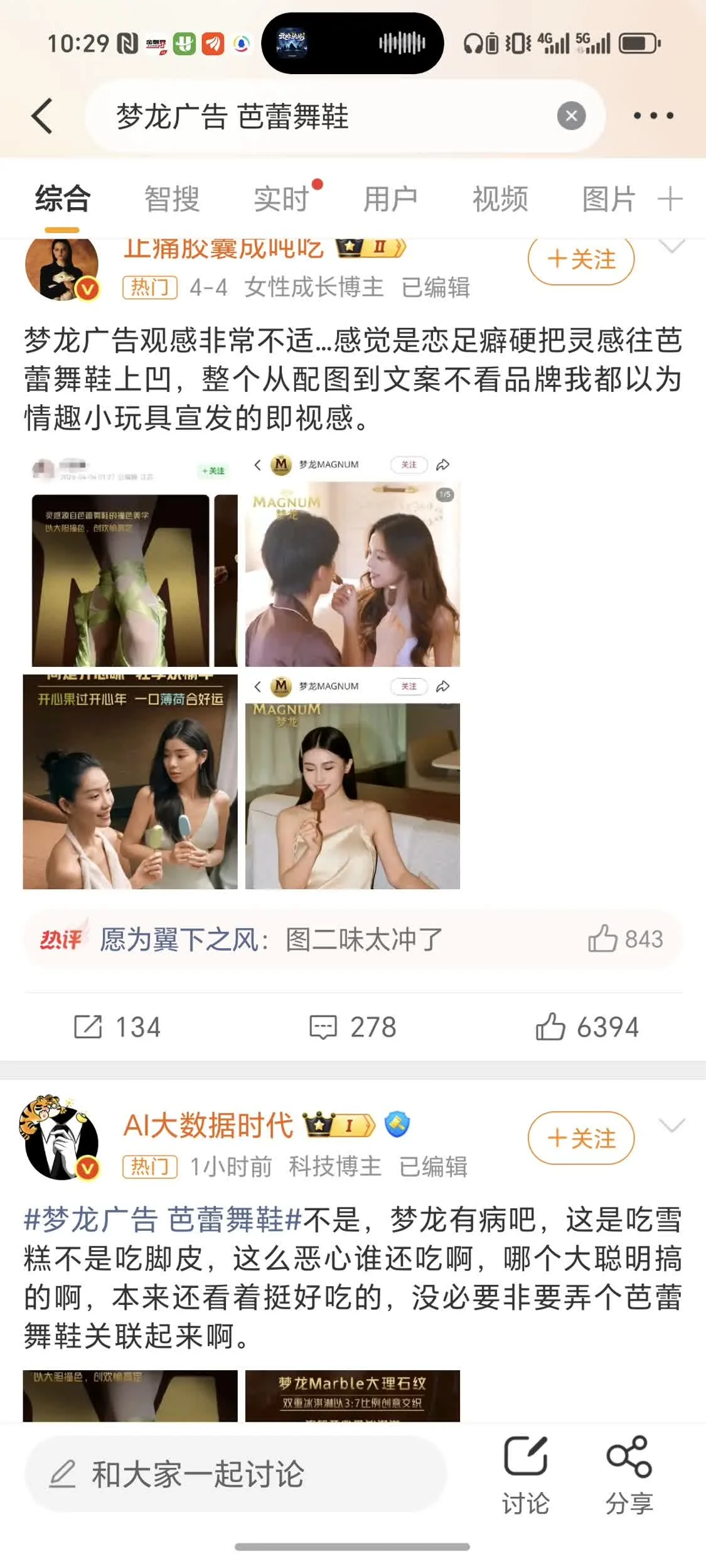Image resolution: width=706 pixels, height=1568 pixels.
Task: Switch to the 智搜 tab
Action: point(172,200)
